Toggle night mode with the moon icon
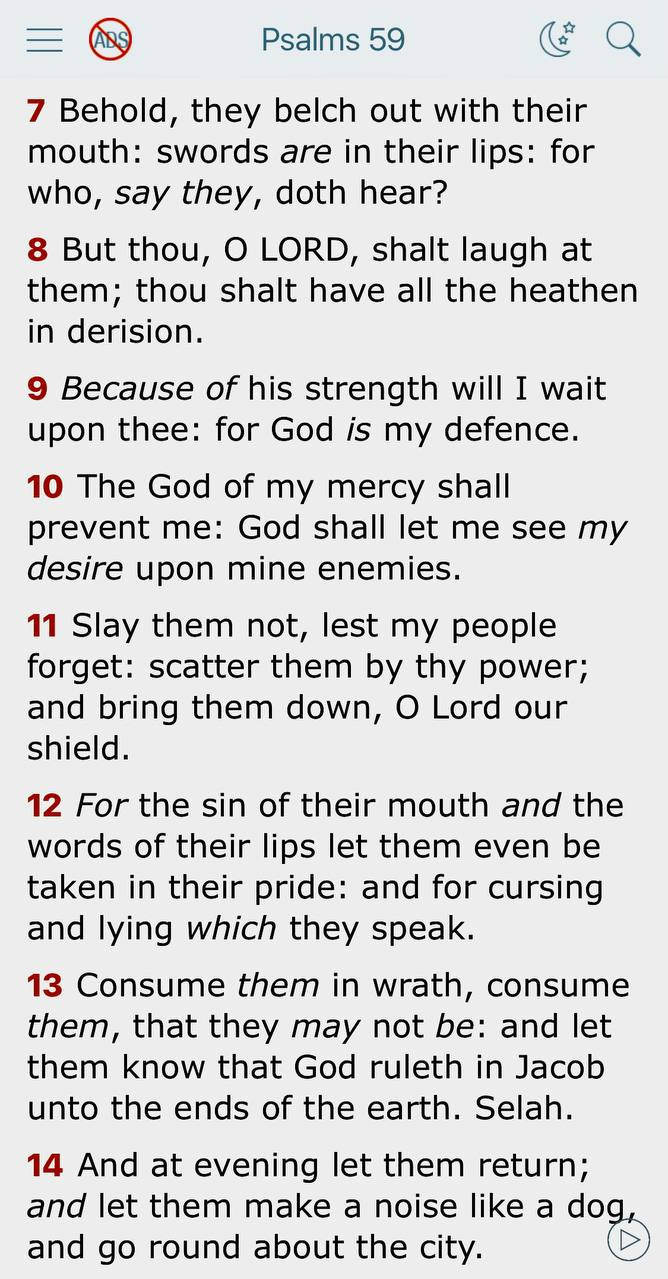 558,39
